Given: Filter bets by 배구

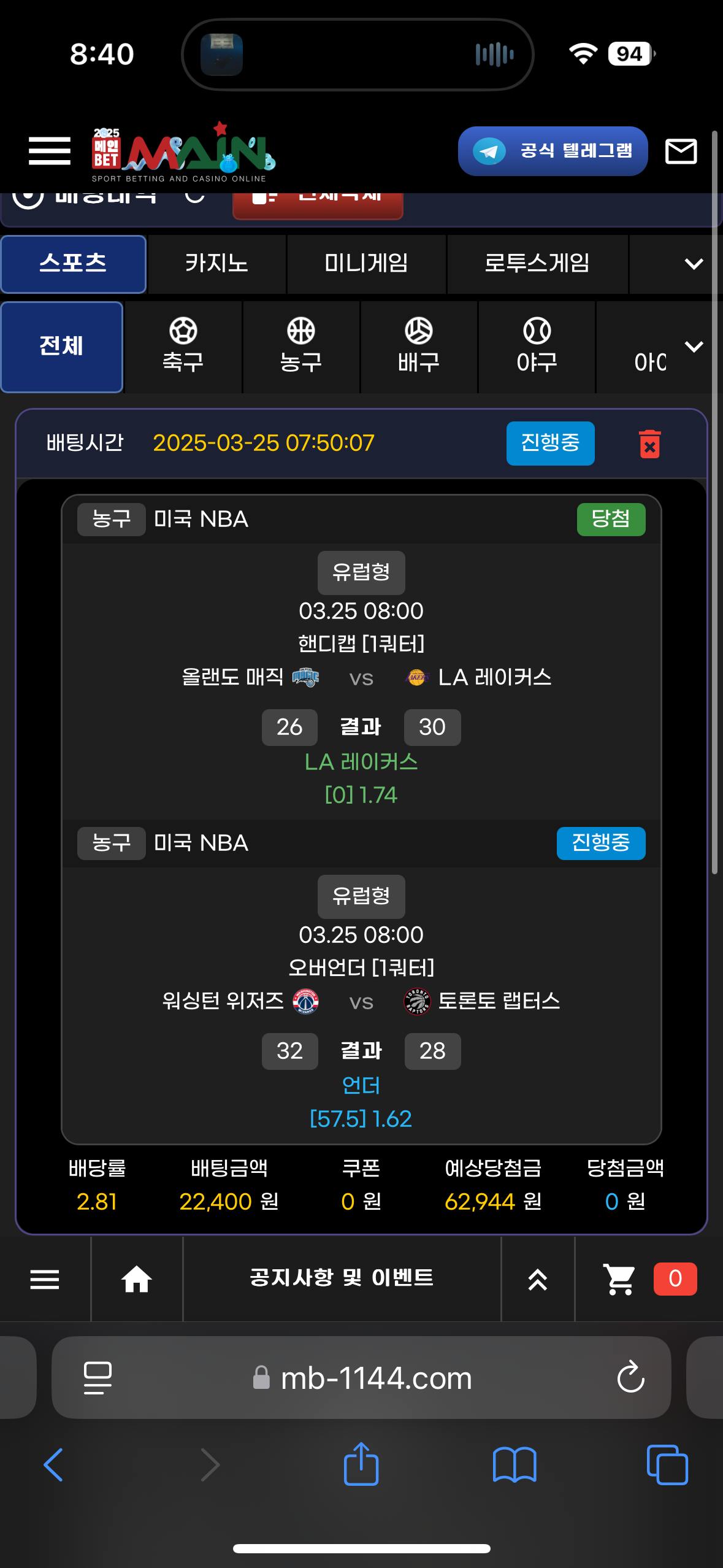Looking at the screenshot, I should coord(418,347).
